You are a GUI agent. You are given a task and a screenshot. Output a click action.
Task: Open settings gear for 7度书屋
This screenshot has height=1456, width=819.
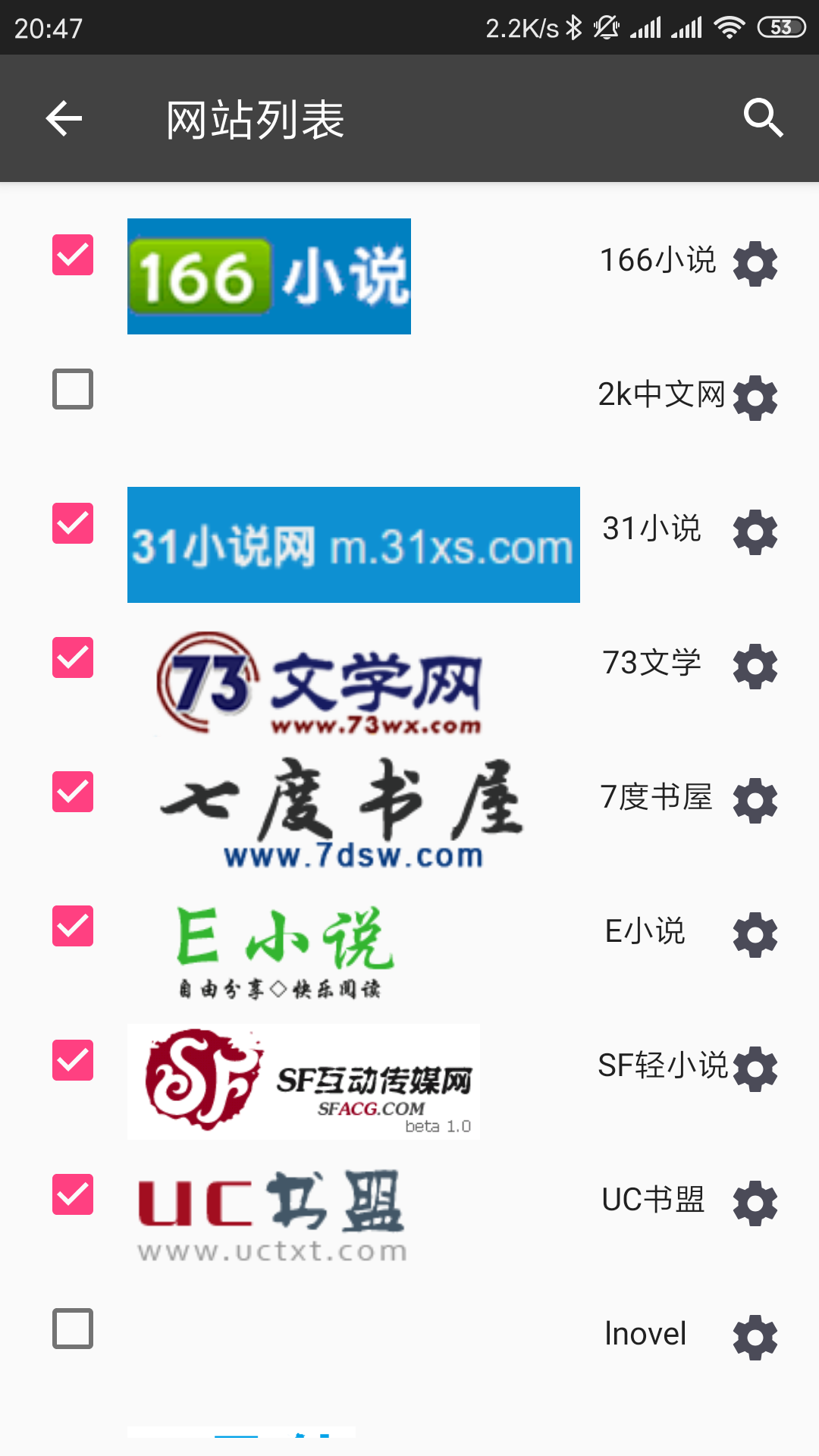tap(755, 800)
